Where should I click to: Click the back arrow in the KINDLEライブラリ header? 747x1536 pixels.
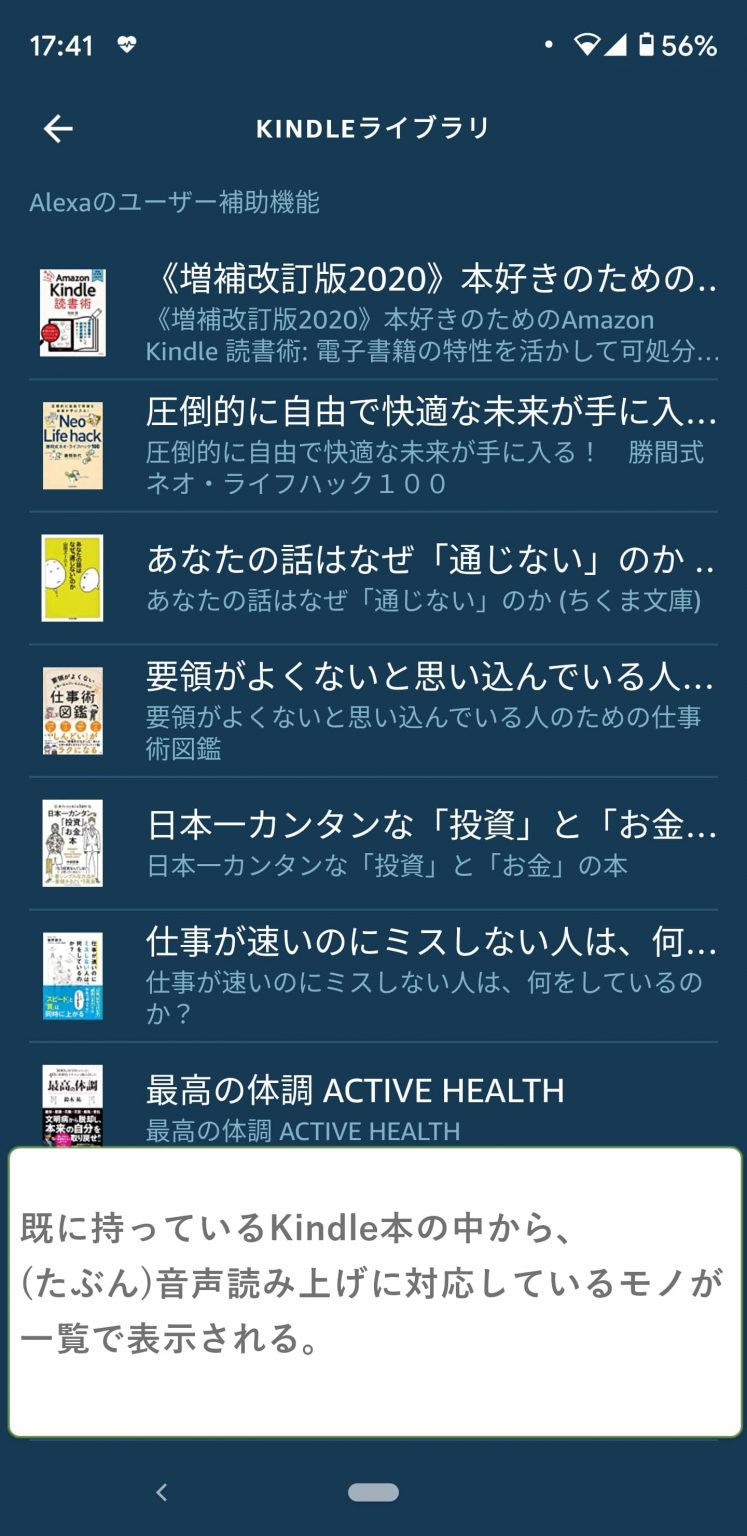pyautogui.click(x=57, y=126)
